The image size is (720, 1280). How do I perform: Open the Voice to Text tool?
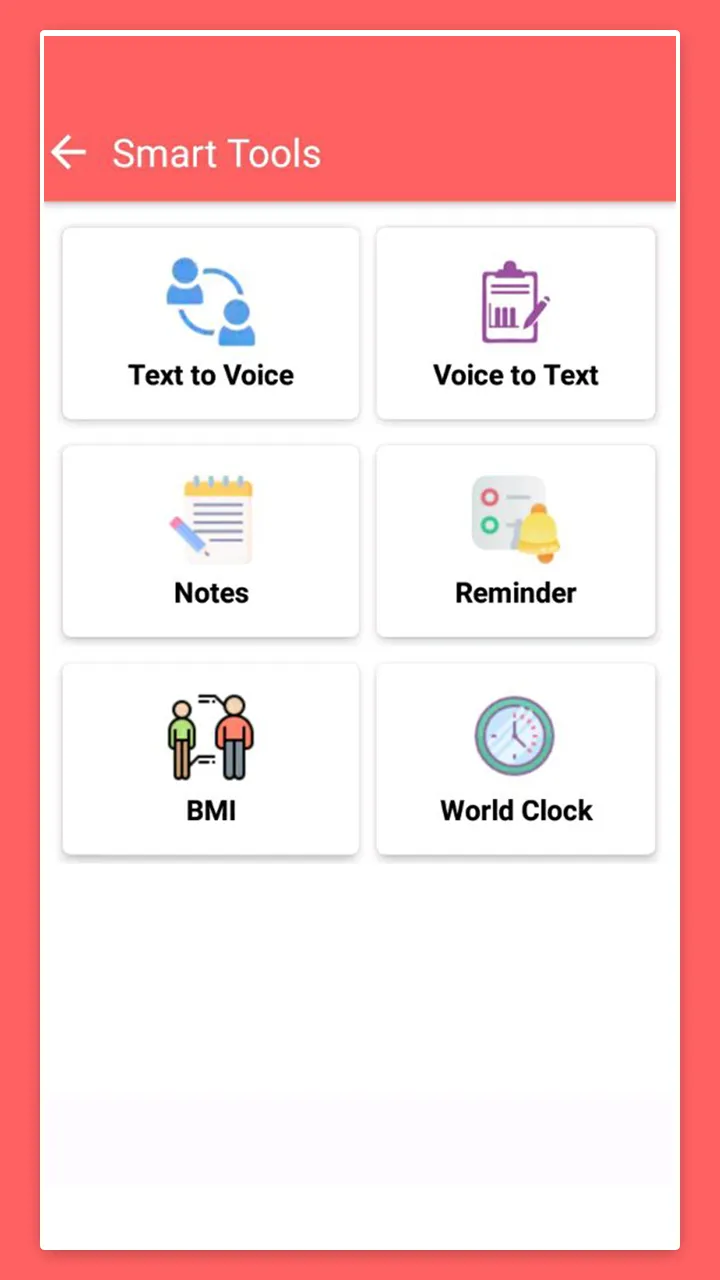click(x=516, y=323)
